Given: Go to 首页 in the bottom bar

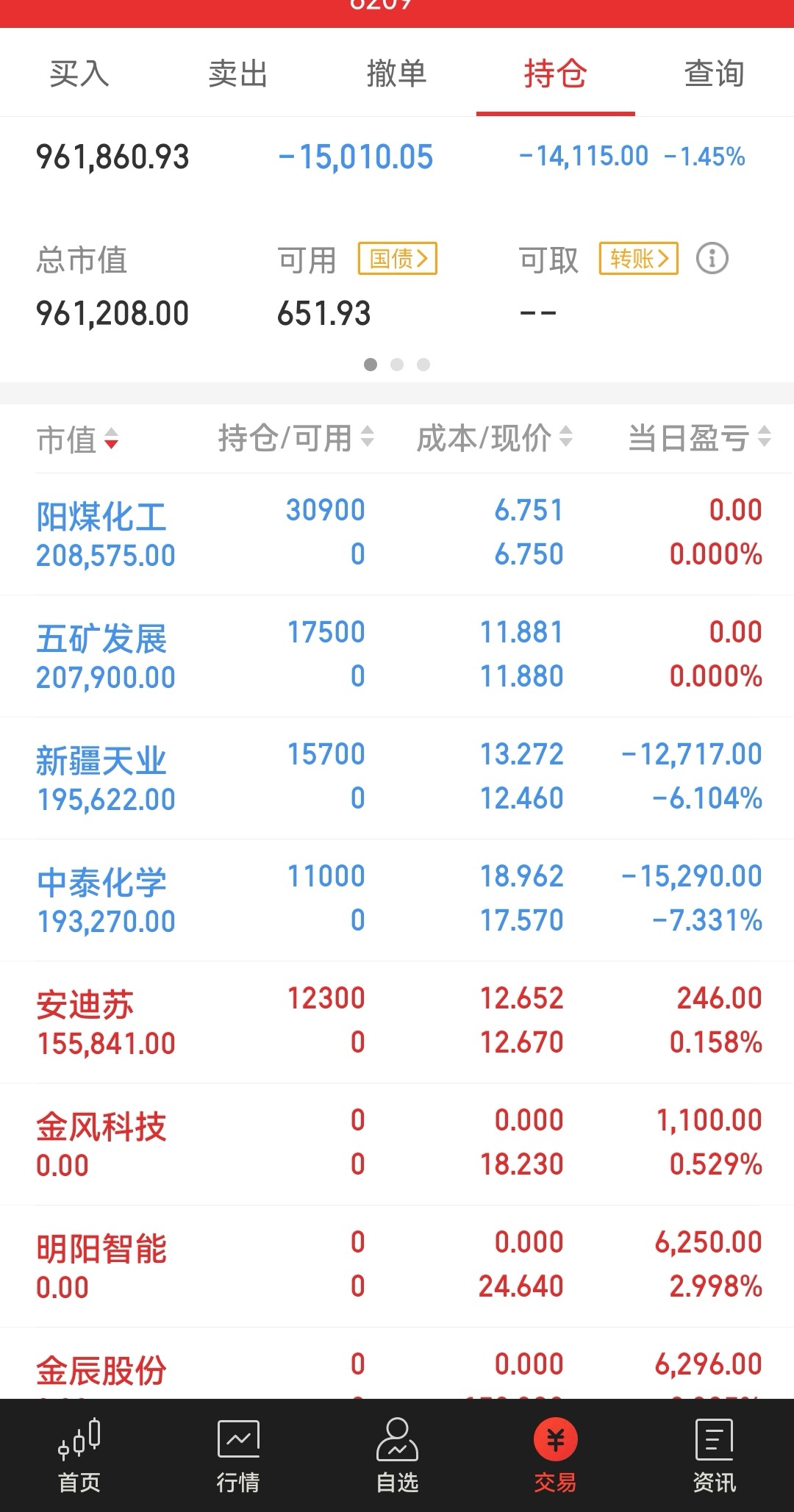Looking at the screenshot, I should tap(79, 1455).
